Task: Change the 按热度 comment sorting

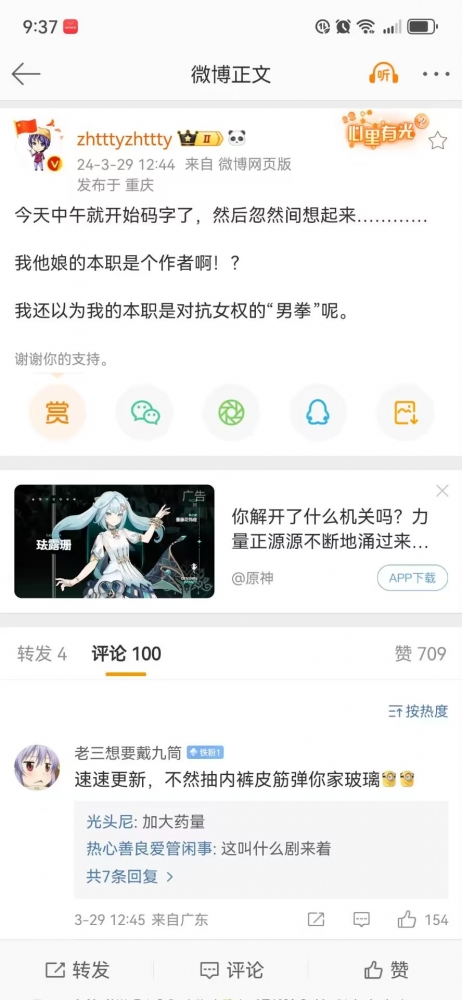Action: click(x=418, y=711)
